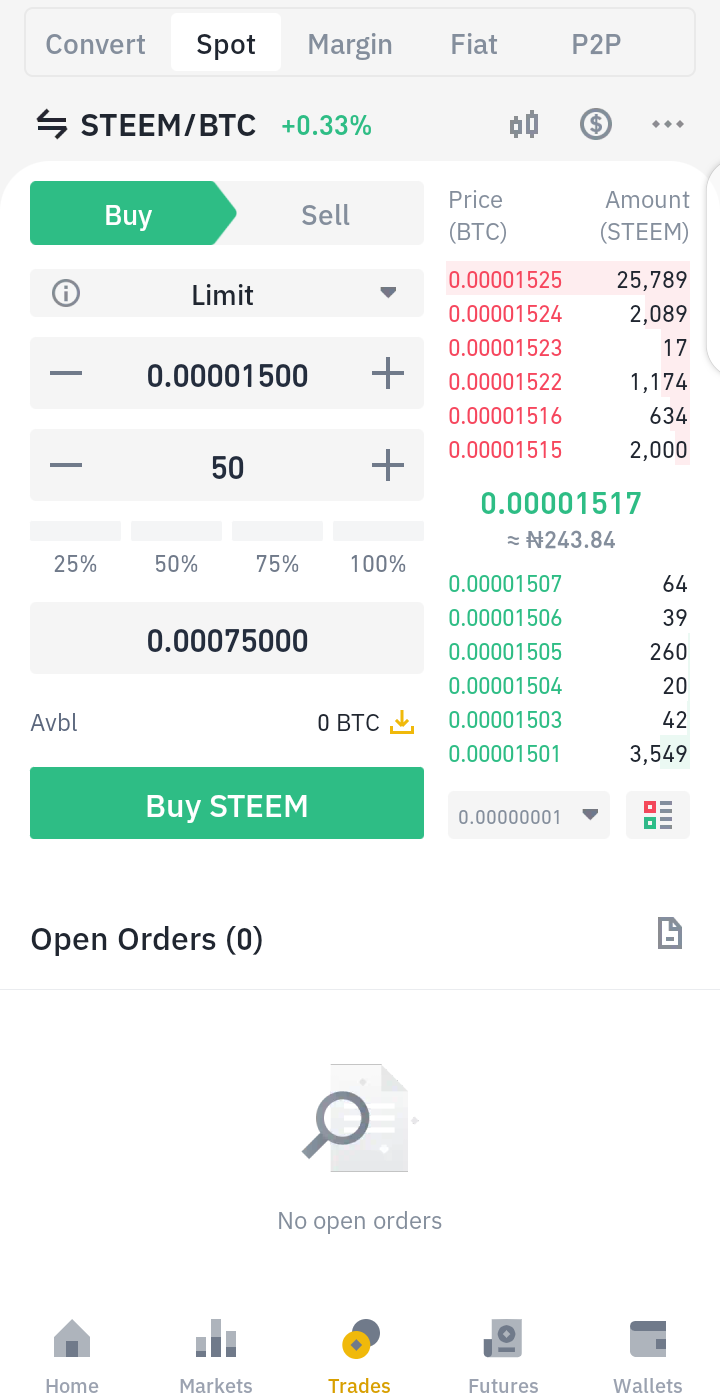Increase the price with the plus button

point(388,375)
